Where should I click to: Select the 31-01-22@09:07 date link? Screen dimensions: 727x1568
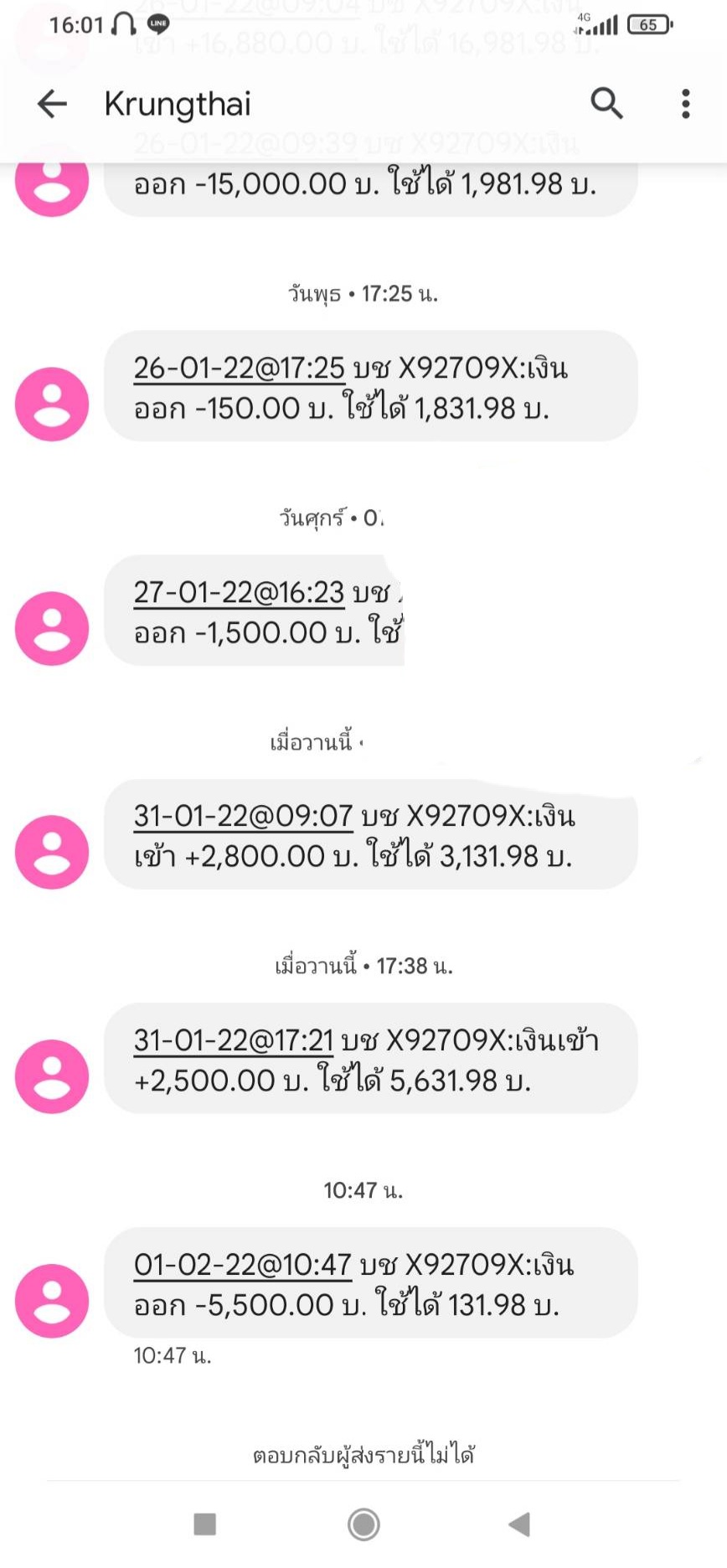click(x=243, y=816)
